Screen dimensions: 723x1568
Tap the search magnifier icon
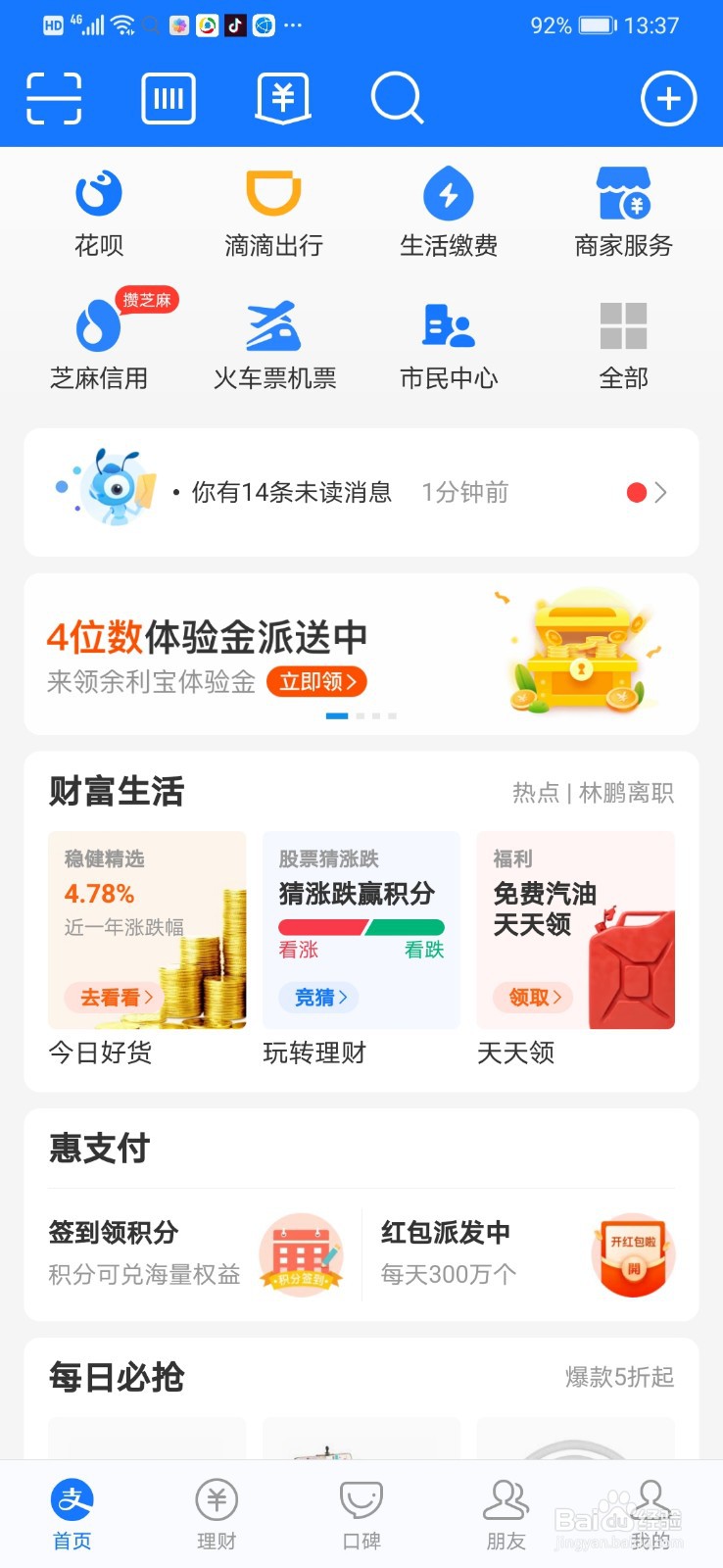[x=397, y=98]
